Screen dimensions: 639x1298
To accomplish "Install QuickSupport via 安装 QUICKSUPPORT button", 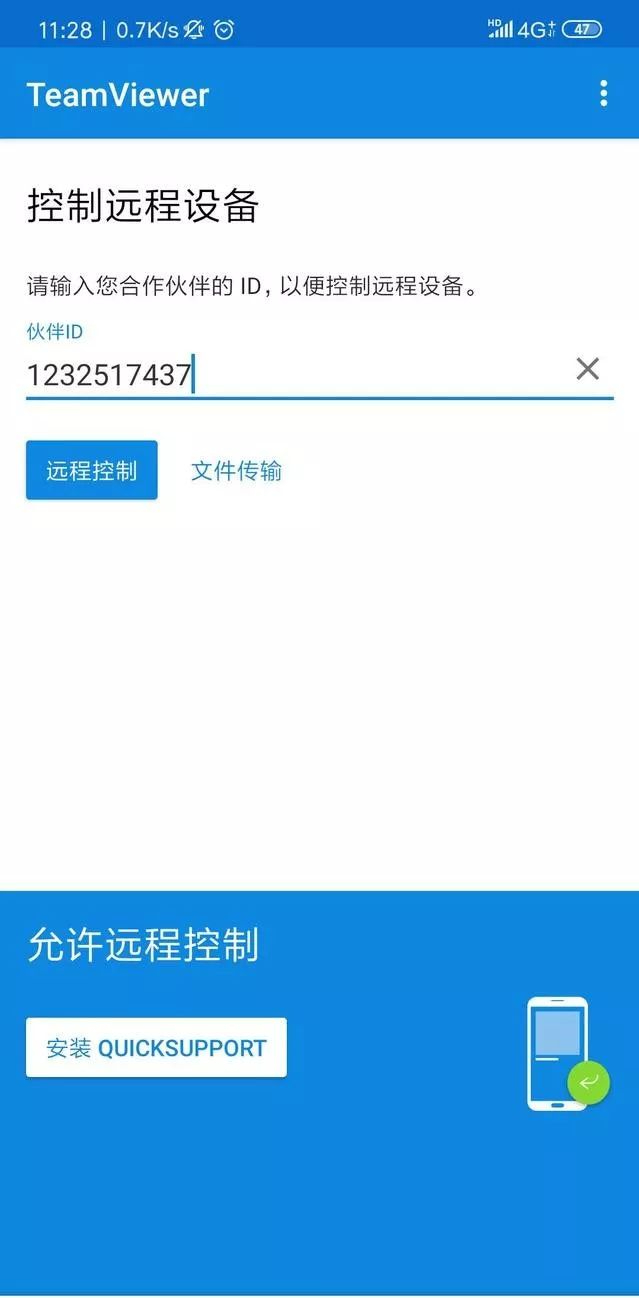I will [156, 1048].
